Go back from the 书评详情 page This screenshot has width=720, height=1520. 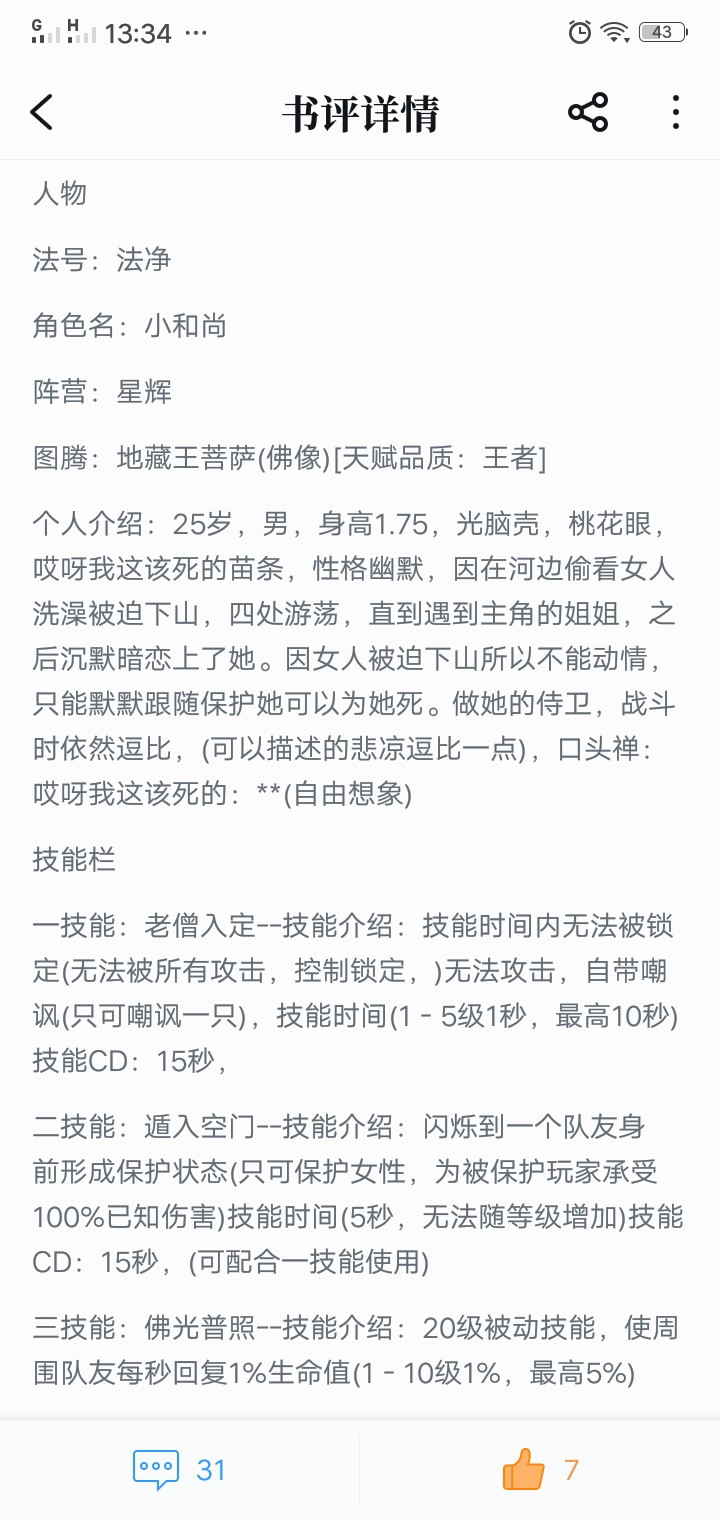(x=42, y=112)
